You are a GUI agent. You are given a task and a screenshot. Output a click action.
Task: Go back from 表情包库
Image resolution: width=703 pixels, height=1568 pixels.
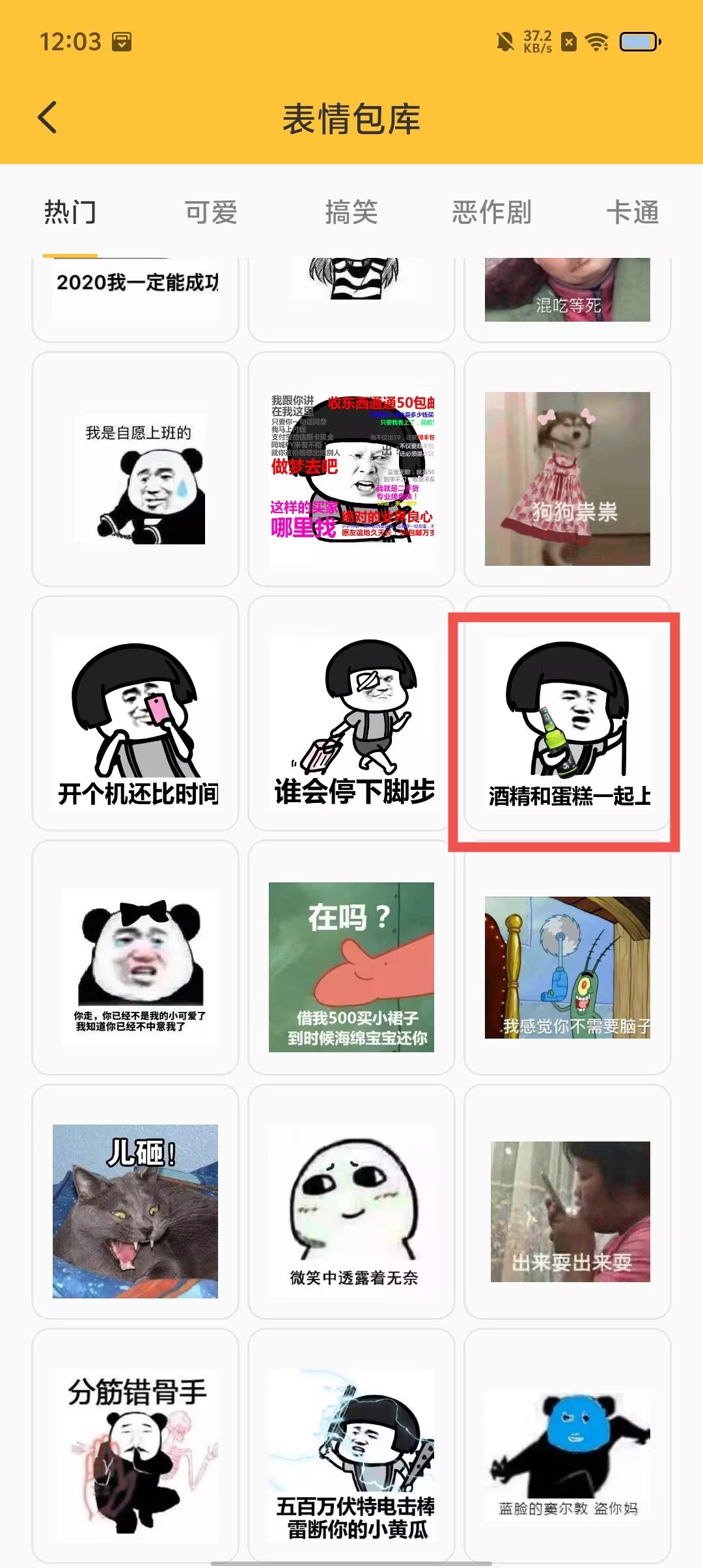click(x=48, y=118)
